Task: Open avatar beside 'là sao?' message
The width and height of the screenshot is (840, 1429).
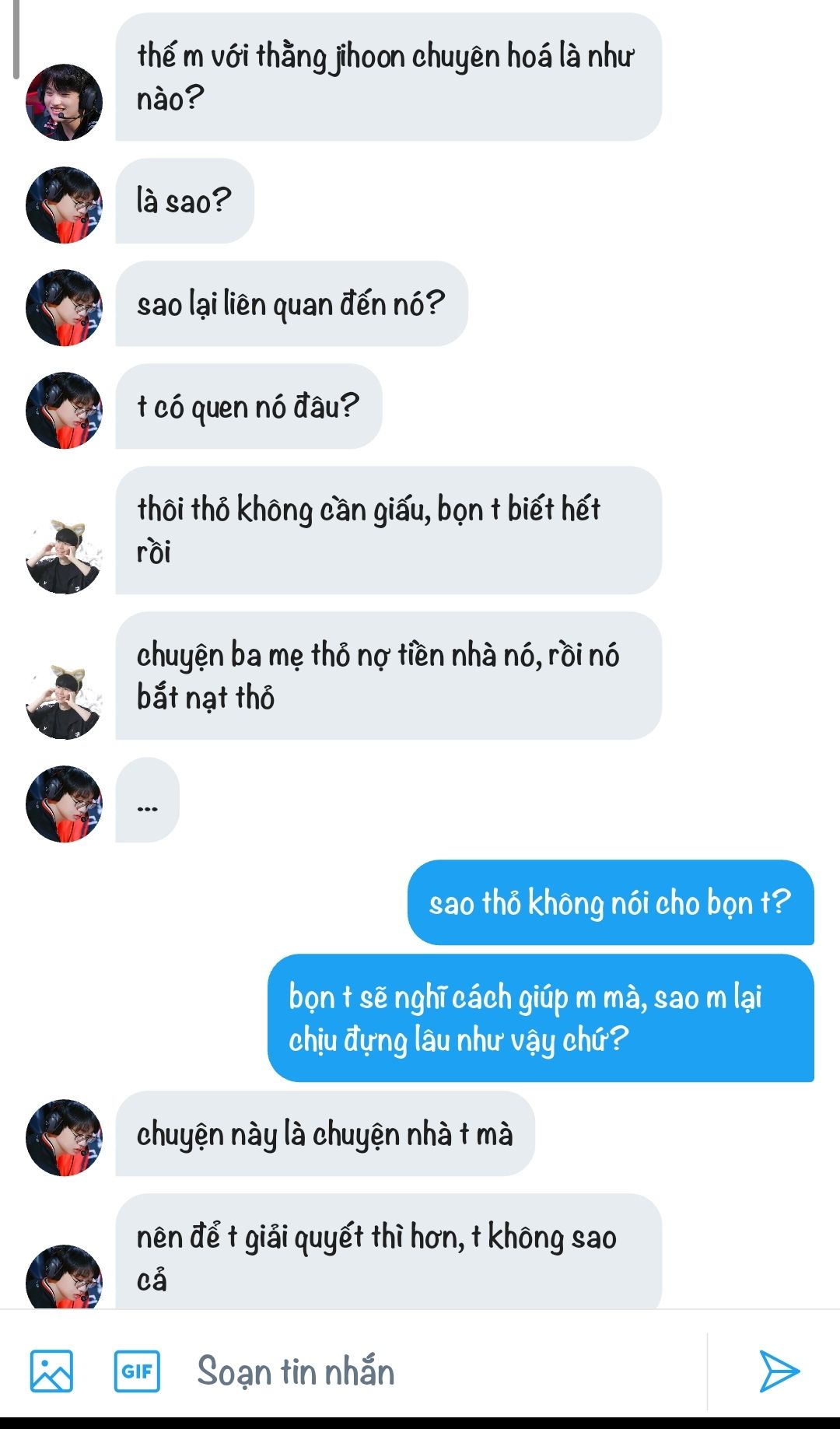Action: coord(64,205)
